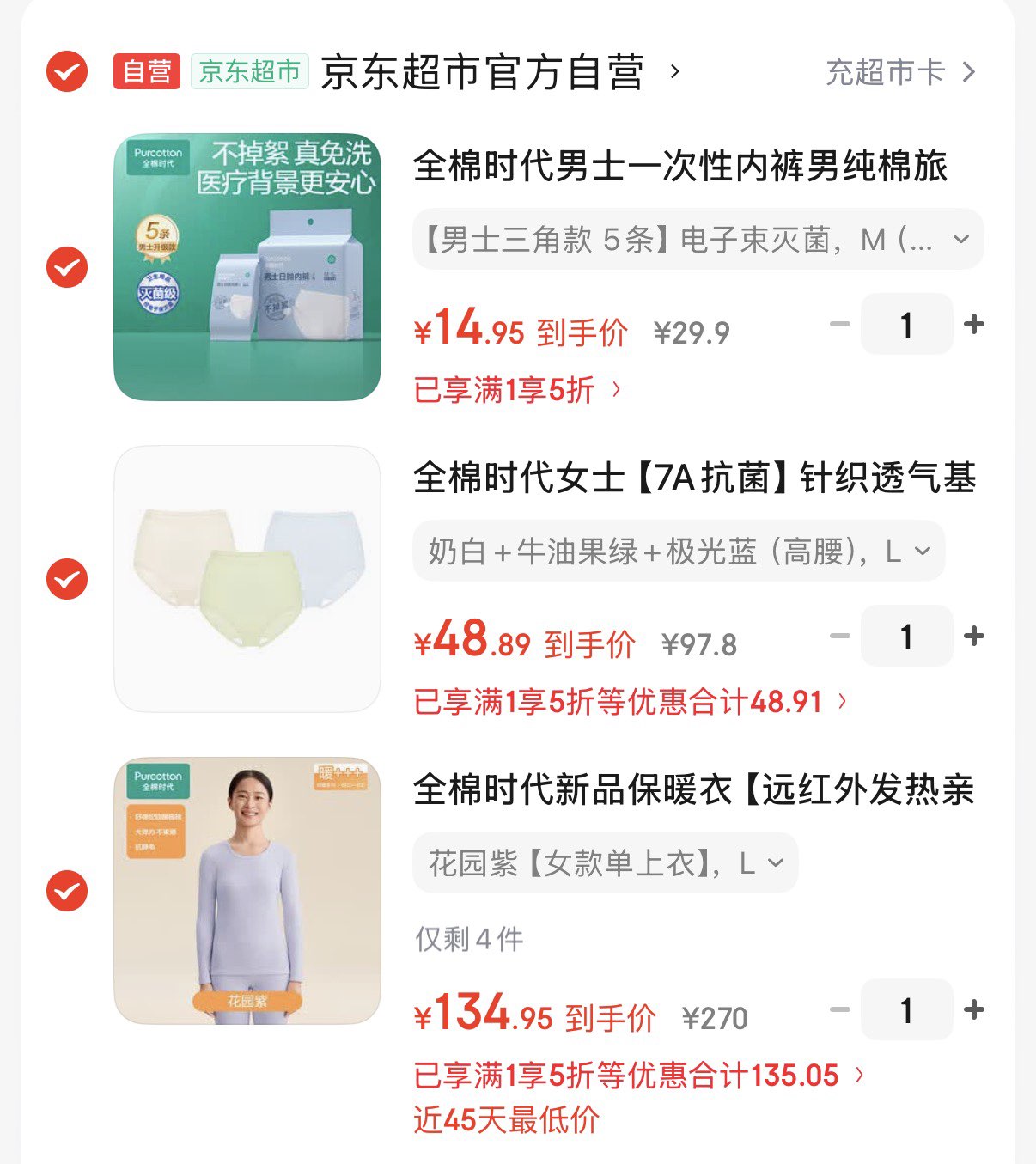Open 充超市卡 link
Viewport: 1036px width, 1164px height.
(899, 72)
